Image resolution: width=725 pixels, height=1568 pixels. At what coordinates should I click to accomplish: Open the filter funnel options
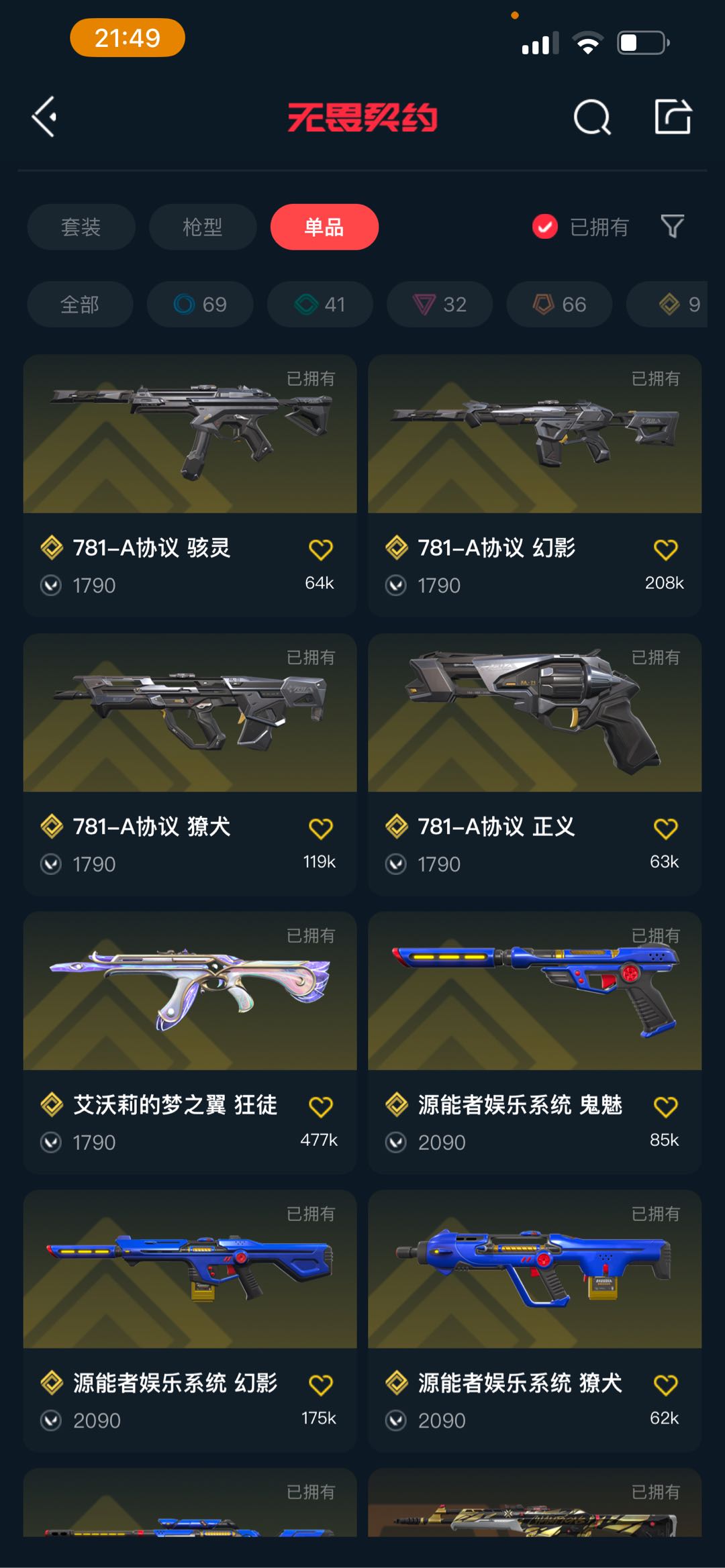(x=672, y=227)
